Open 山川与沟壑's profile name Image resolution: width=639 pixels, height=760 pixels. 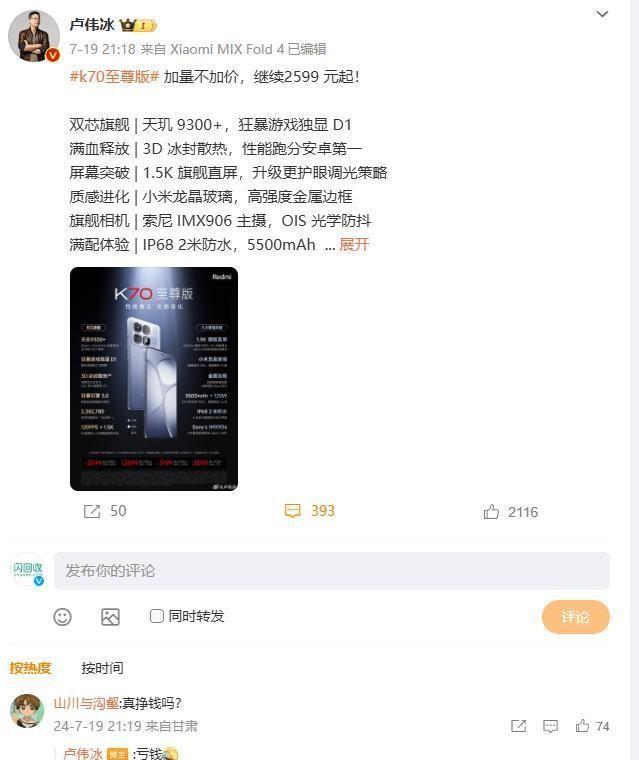point(86,703)
